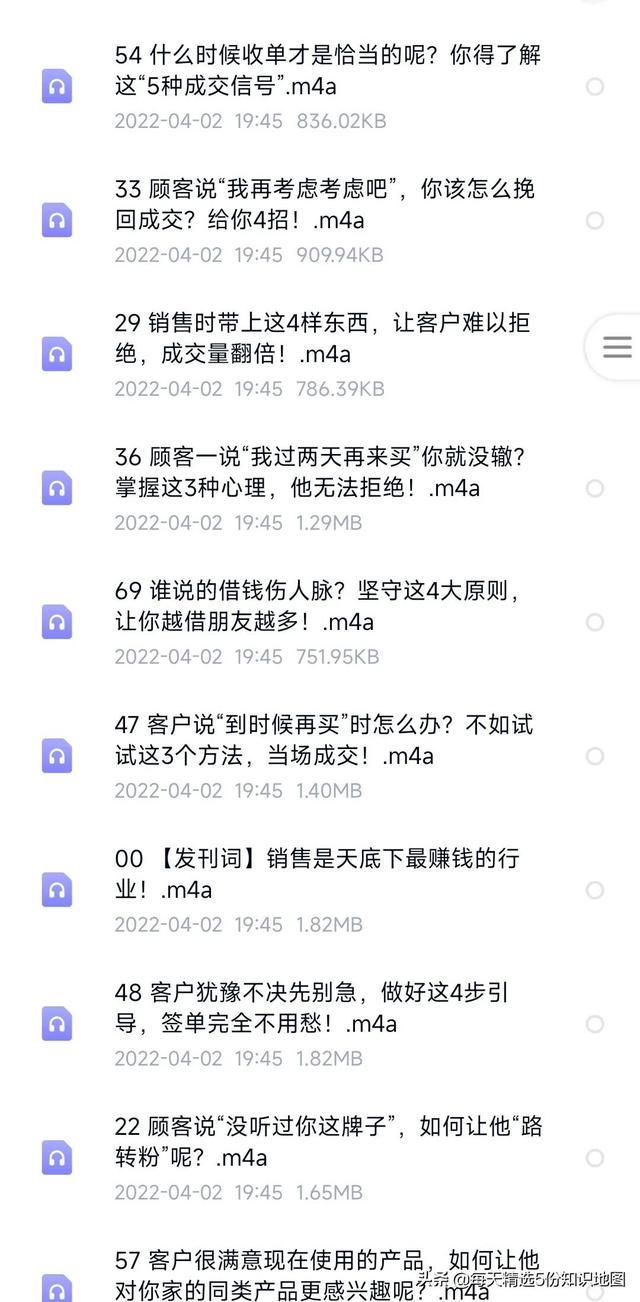Select the radio circle for file 54
640x1302 pixels.
[x=595, y=87]
